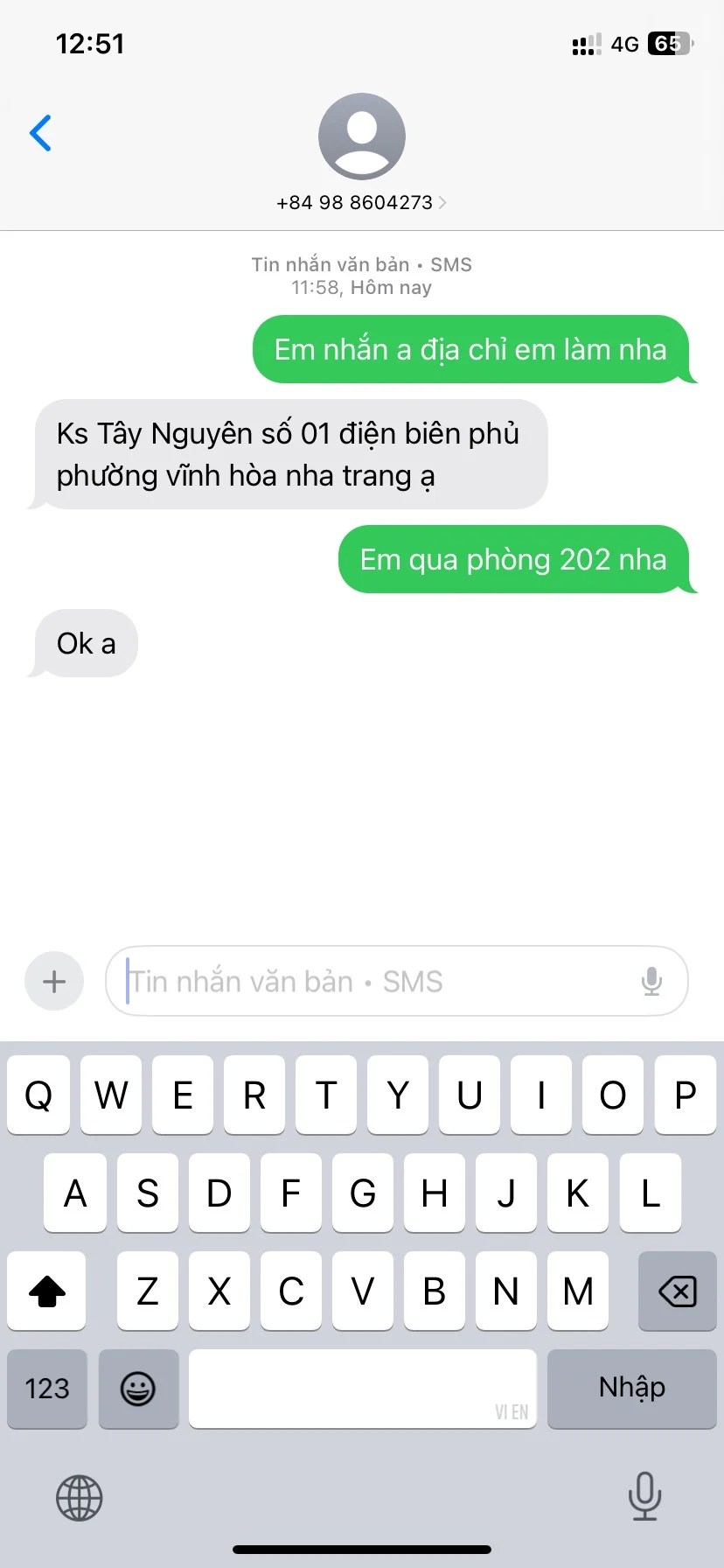724x1568 pixels.
Task: Open the emoji keyboard
Action: coord(138,1389)
